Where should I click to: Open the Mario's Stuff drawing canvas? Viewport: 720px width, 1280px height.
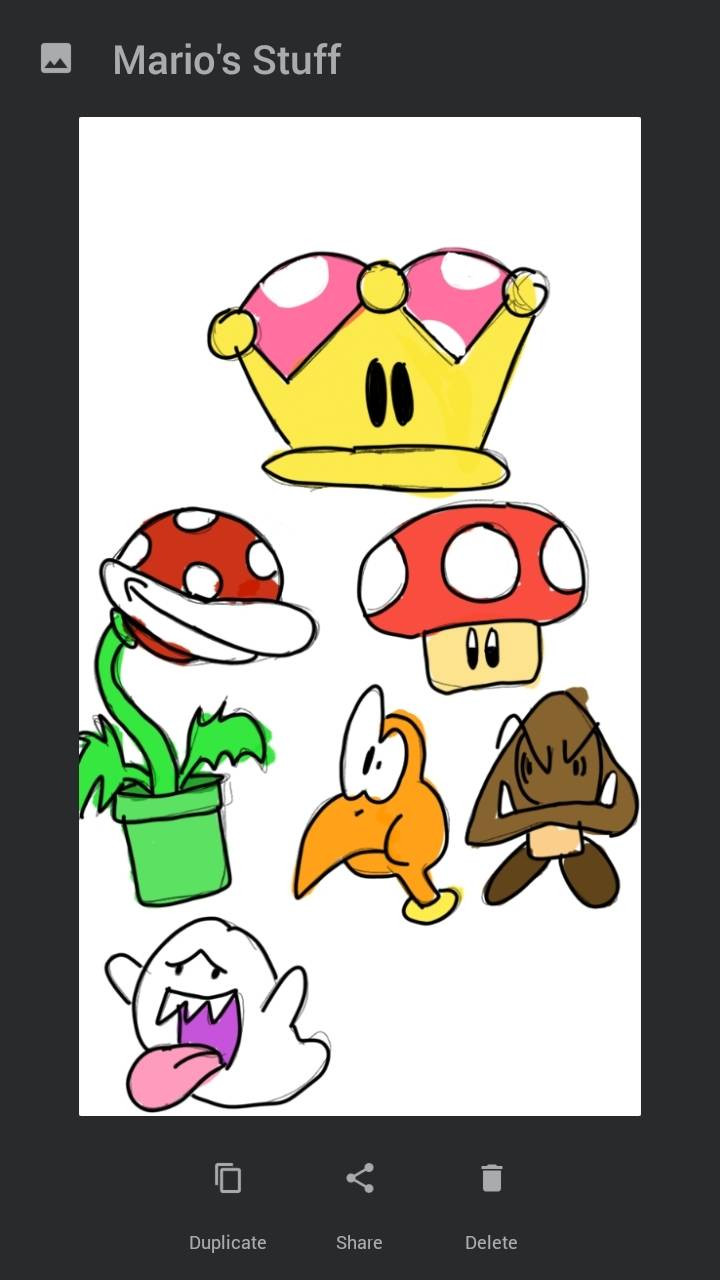[360, 616]
